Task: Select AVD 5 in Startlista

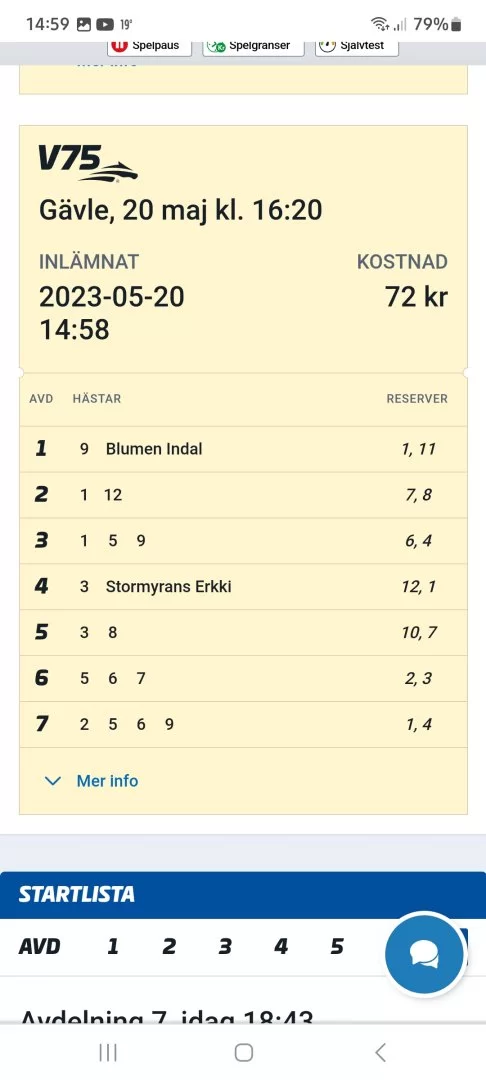Action: [x=337, y=946]
